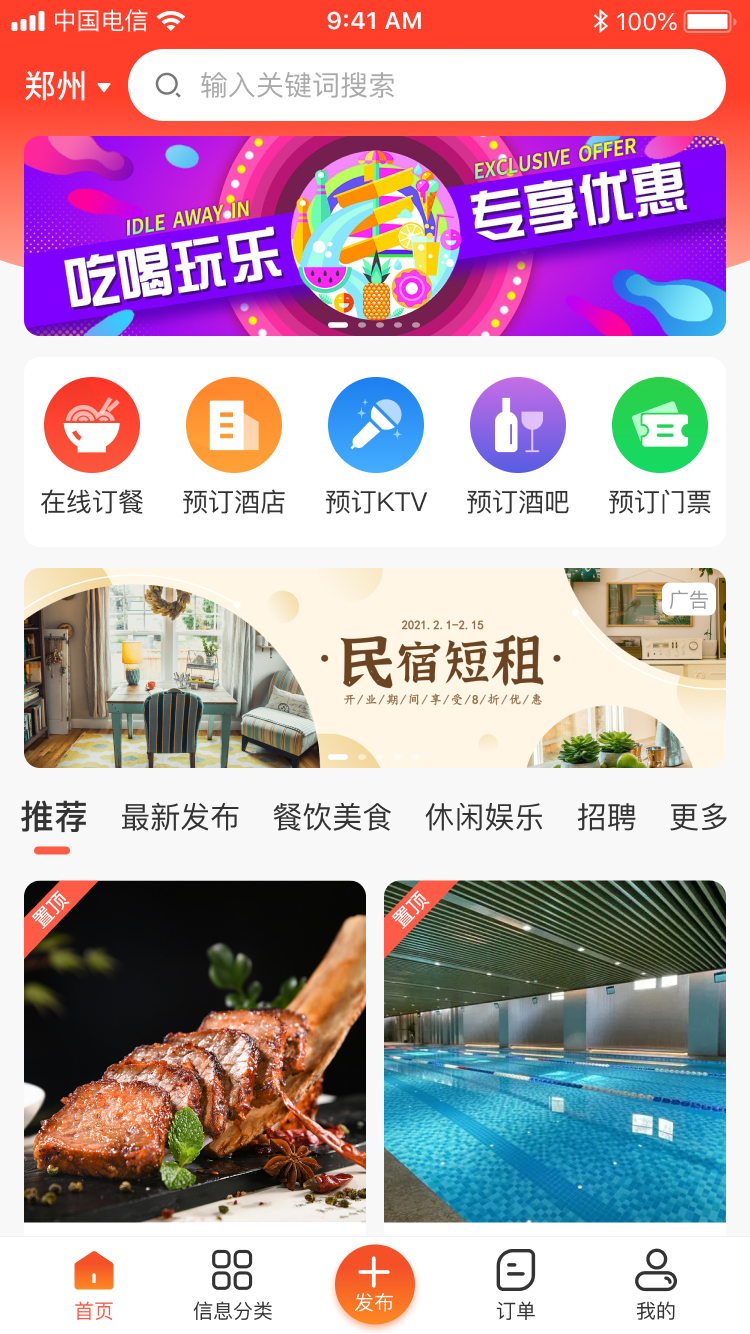Open 预订酒吧 bar booking

(x=518, y=447)
